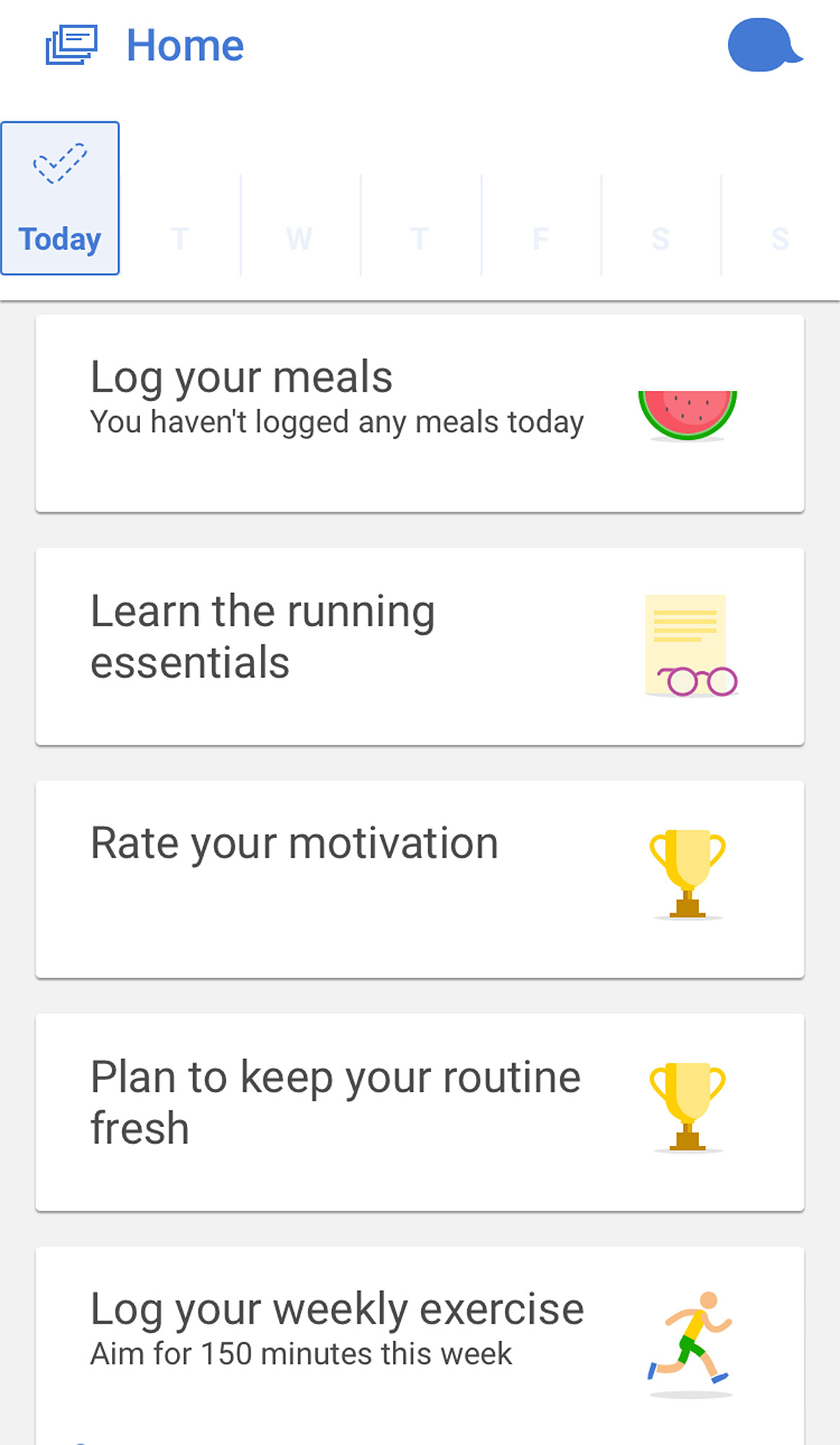
Task: Open Plan to keep your routine fresh
Action: 420,1112
